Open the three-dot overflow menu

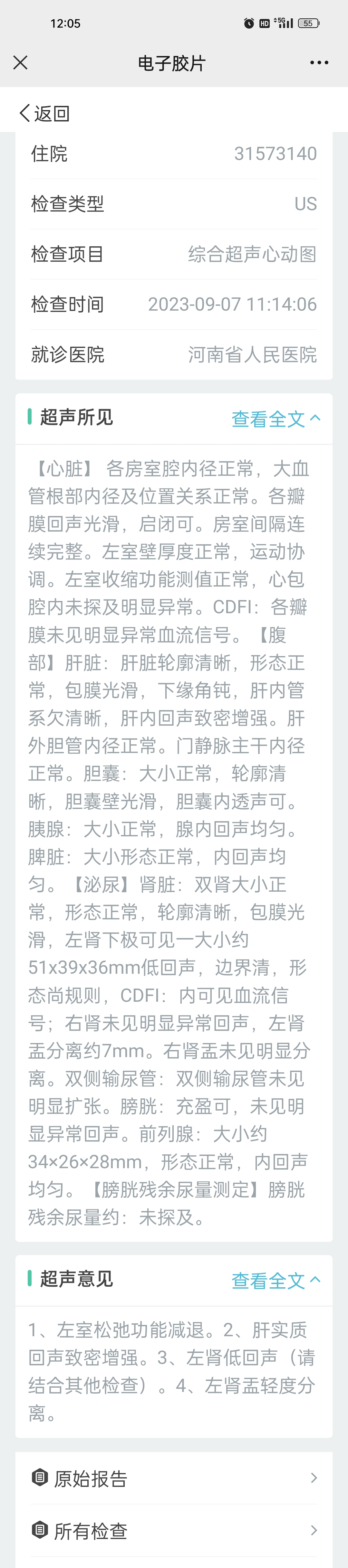click(x=319, y=63)
